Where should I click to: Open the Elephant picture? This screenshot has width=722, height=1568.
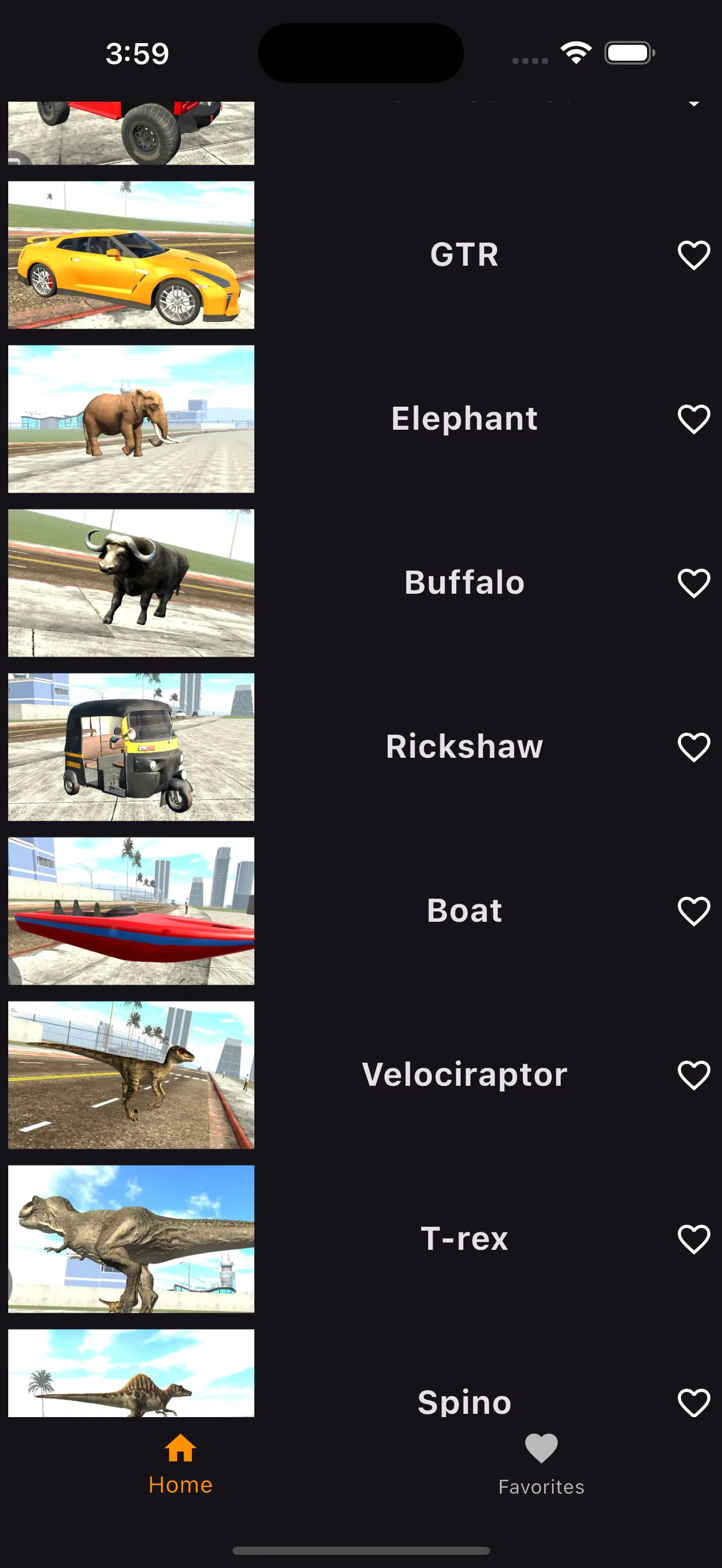(x=131, y=419)
